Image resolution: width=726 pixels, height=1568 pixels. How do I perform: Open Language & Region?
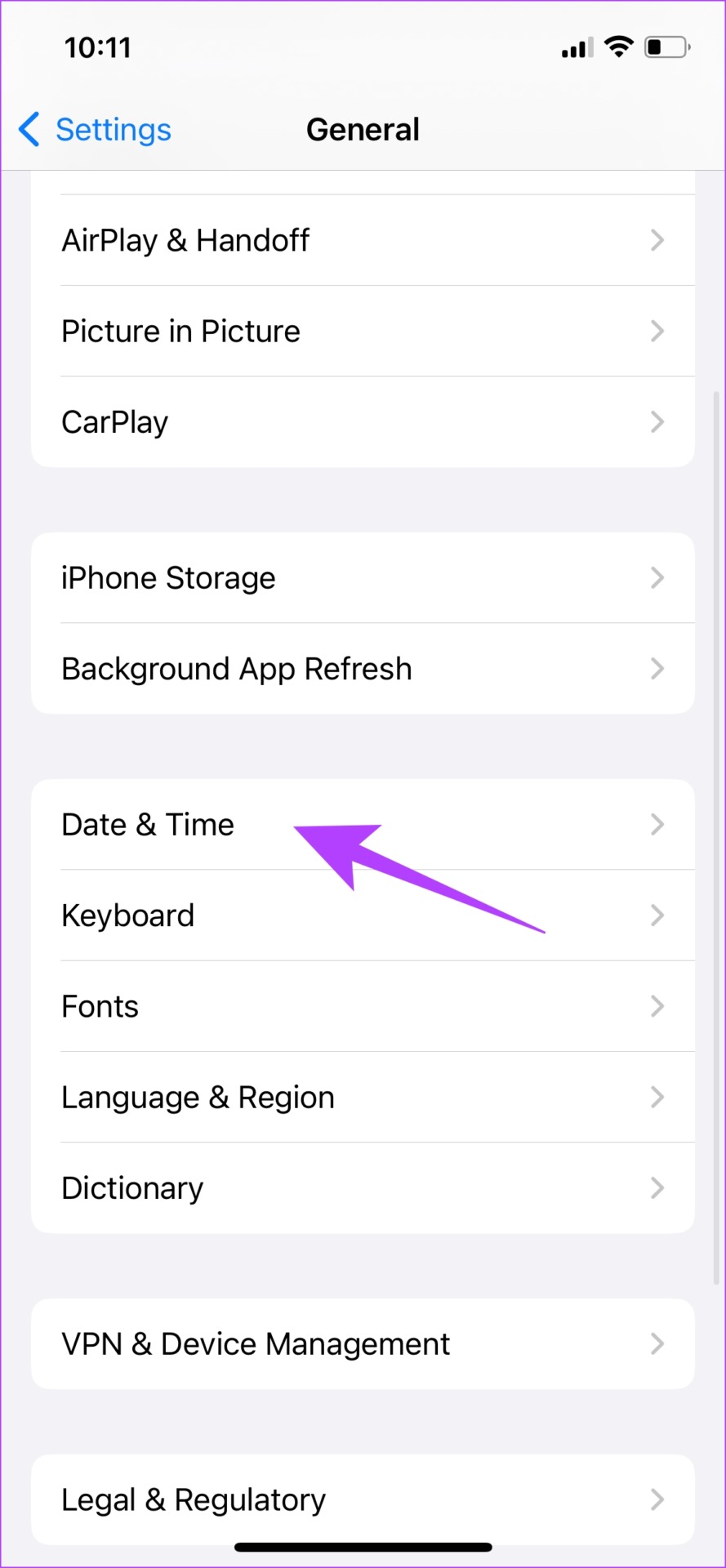(x=362, y=1097)
